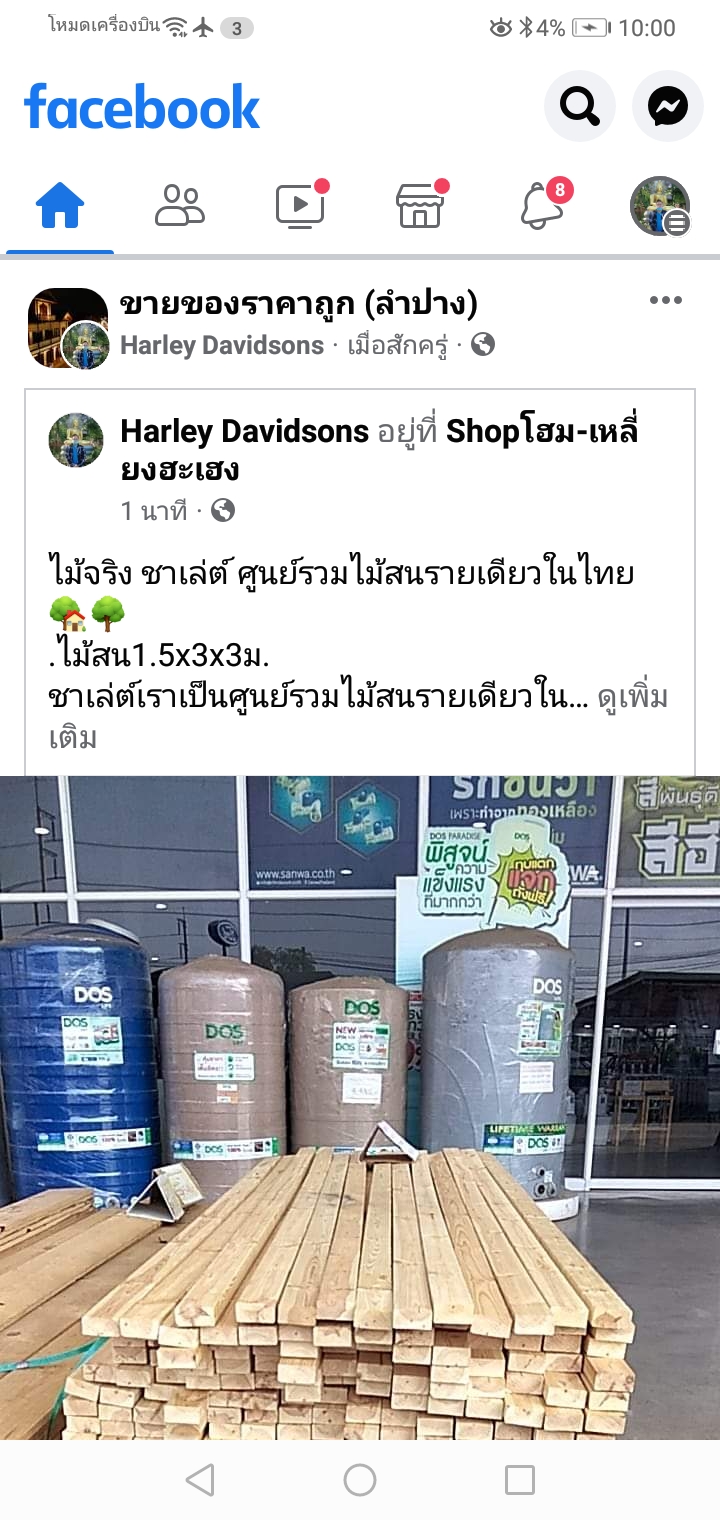720x1520 pixels.
Task: Switch to the Marketplace tab
Action: [x=420, y=207]
